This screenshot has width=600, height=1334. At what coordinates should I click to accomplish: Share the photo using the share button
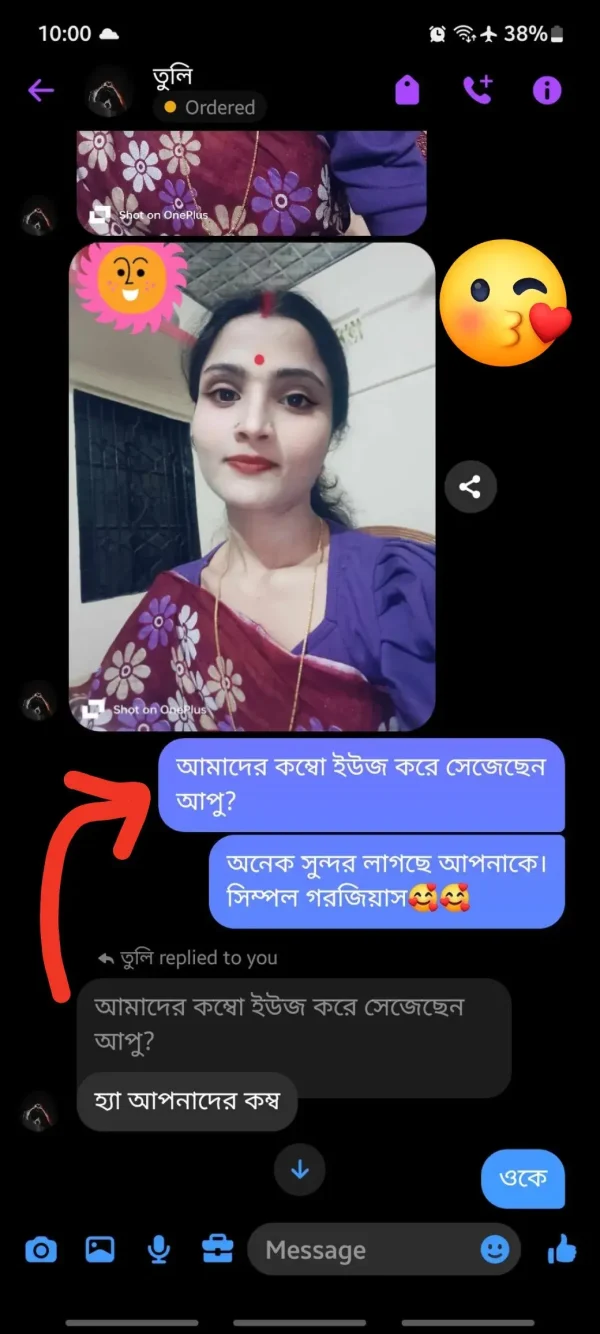[x=470, y=487]
